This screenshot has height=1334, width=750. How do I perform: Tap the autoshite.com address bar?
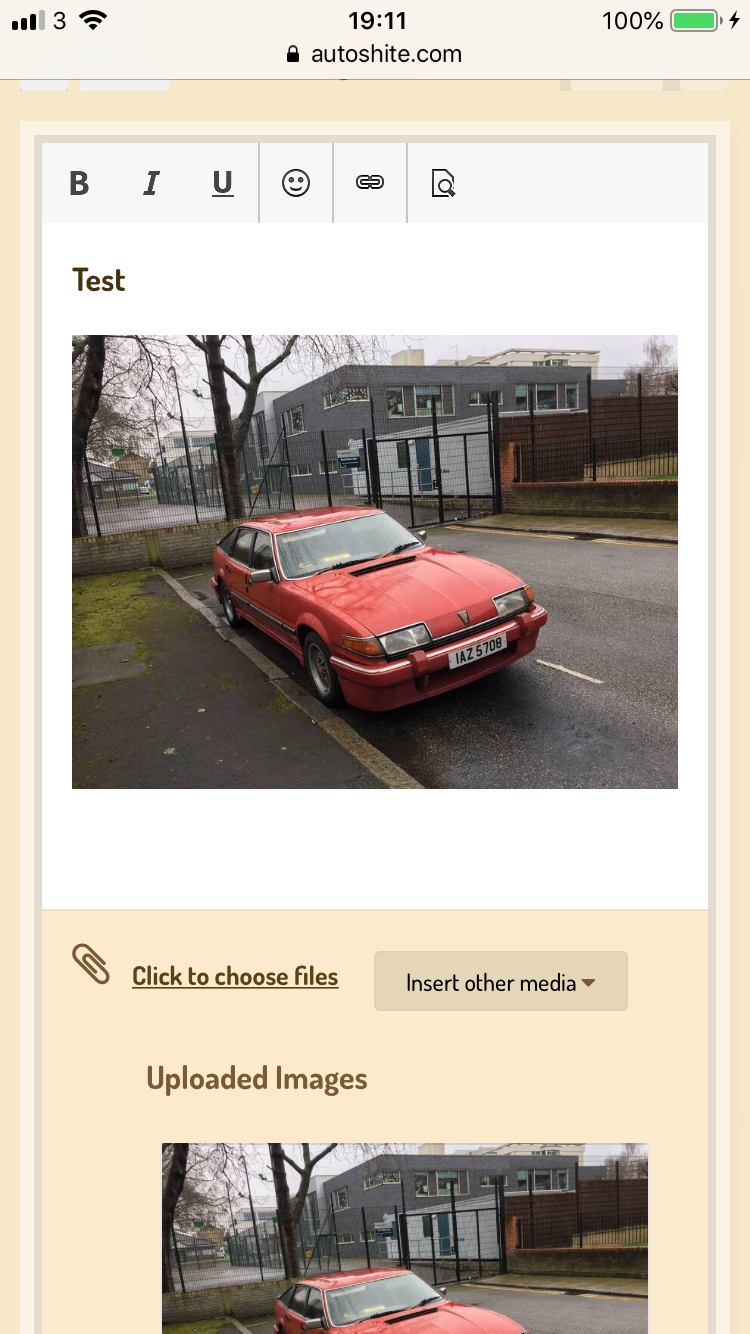click(375, 54)
